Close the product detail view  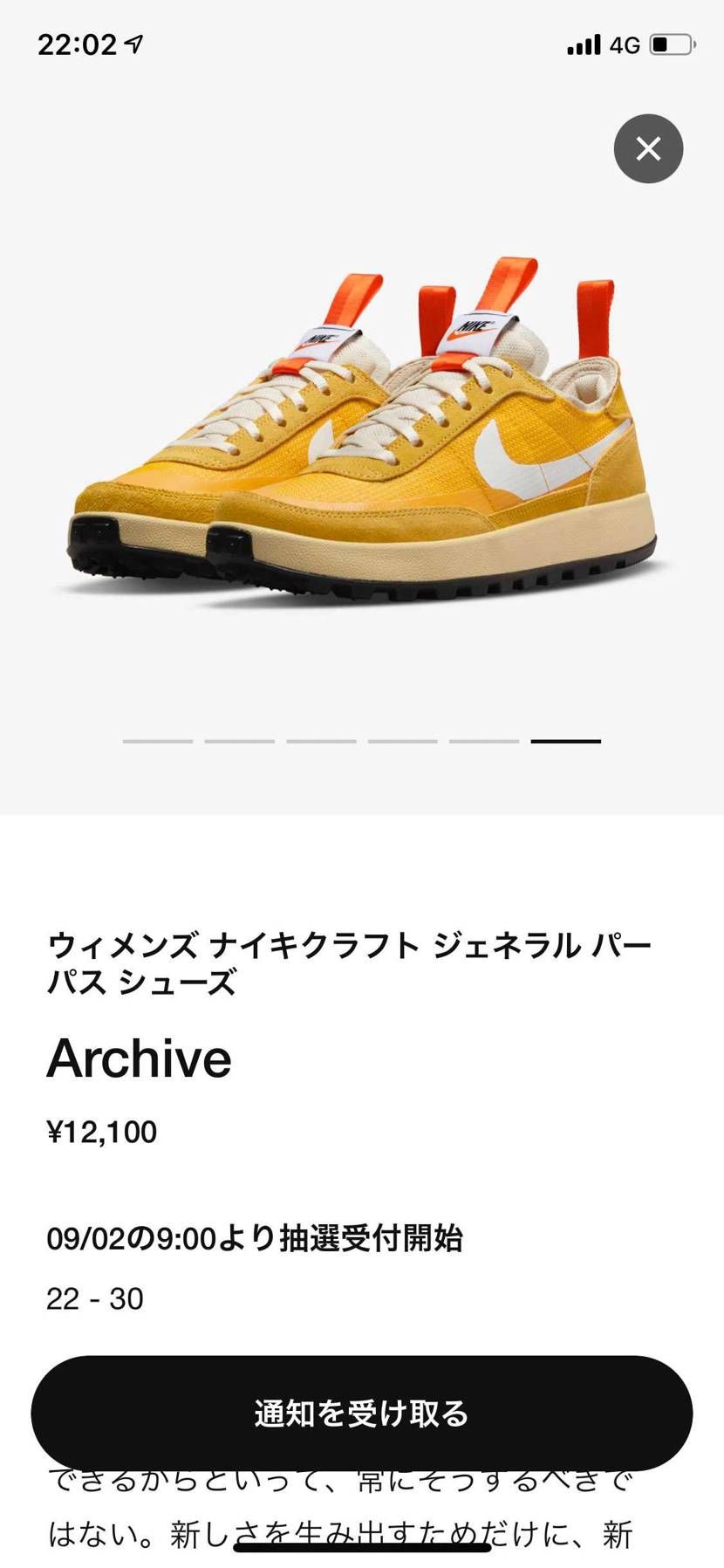[x=648, y=148]
